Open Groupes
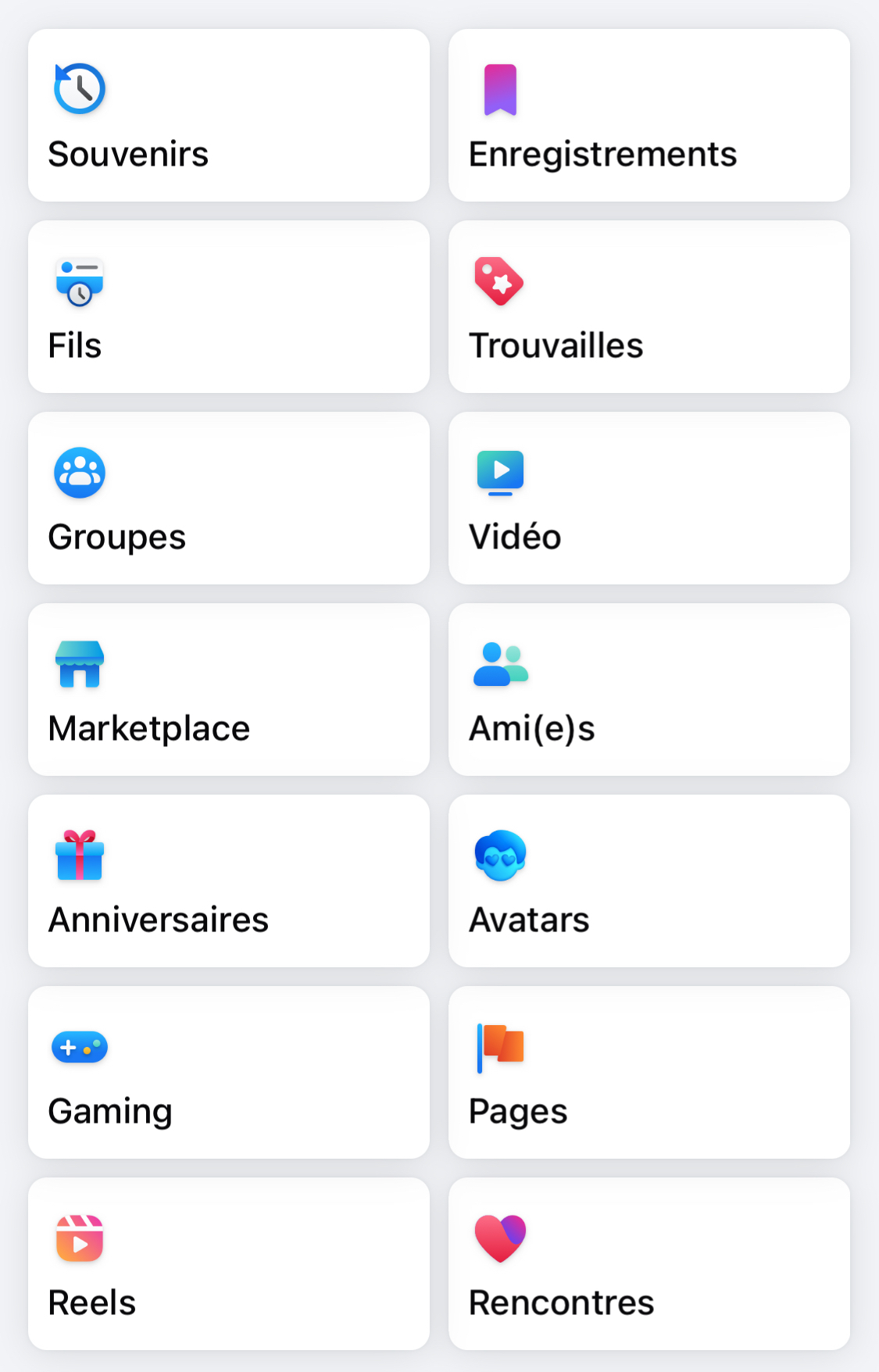This screenshot has height=1372, width=879. (x=228, y=498)
